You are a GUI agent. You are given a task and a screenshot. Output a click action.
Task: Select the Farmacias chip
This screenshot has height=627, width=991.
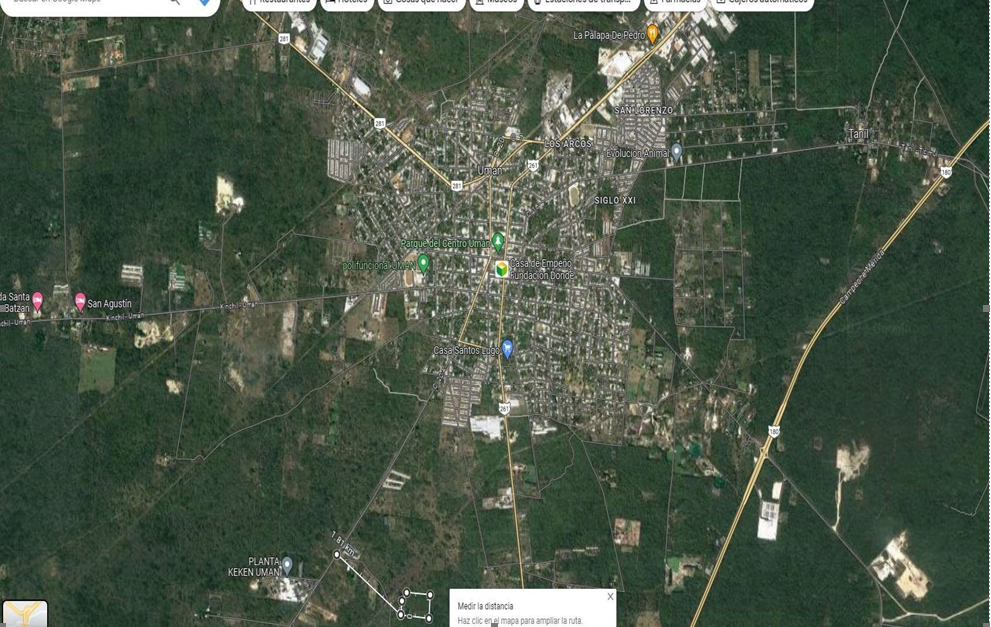click(x=674, y=3)
